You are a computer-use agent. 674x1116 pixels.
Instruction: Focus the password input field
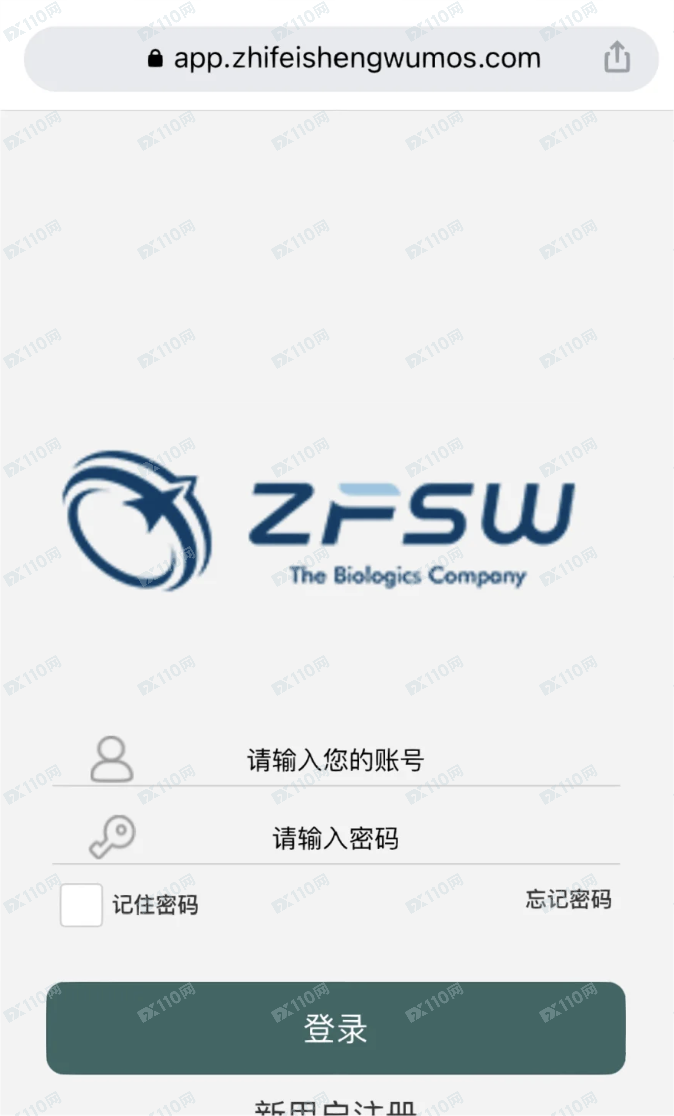tap(336, 838)
